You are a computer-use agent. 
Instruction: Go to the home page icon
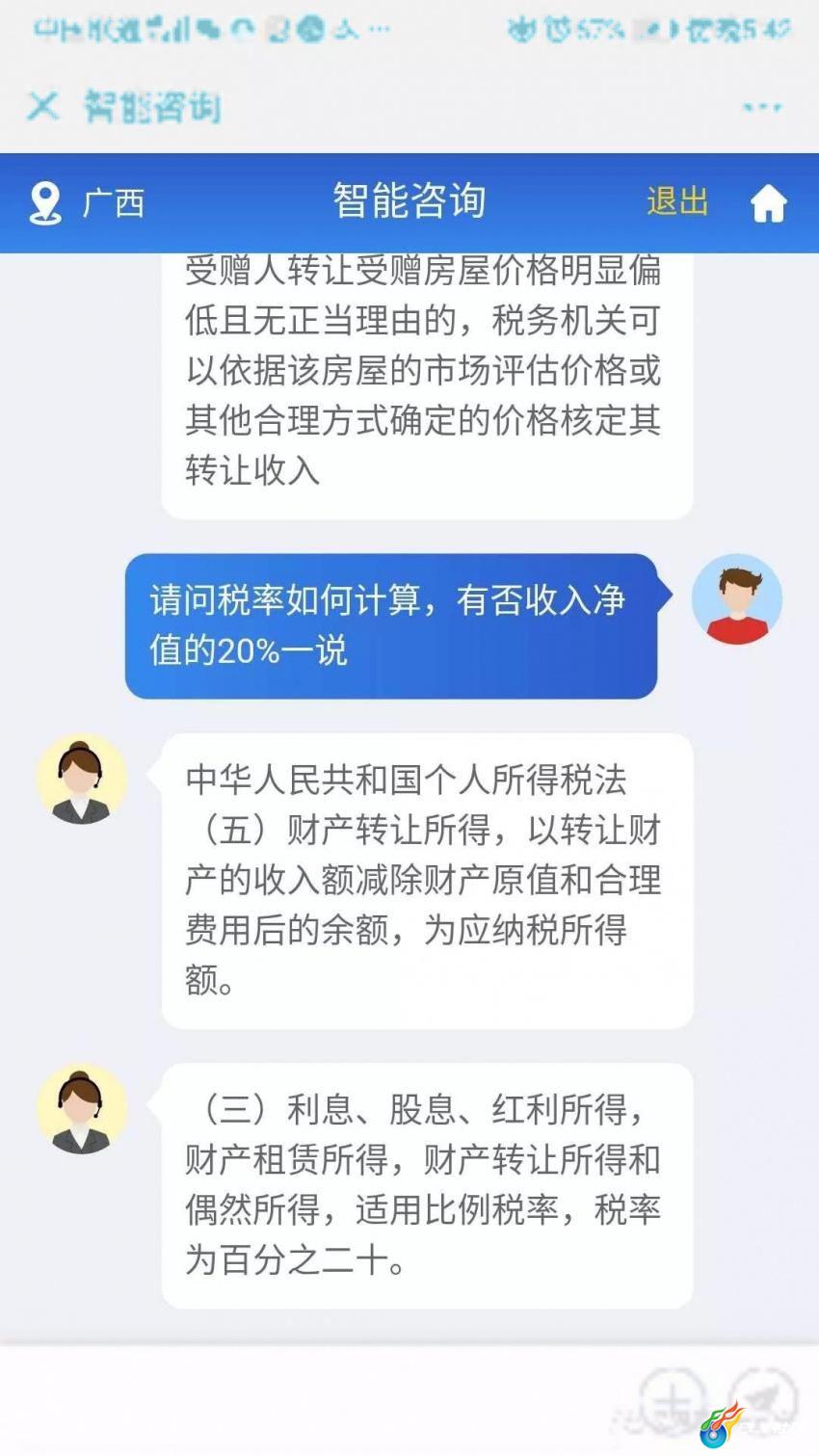(768, 203)
